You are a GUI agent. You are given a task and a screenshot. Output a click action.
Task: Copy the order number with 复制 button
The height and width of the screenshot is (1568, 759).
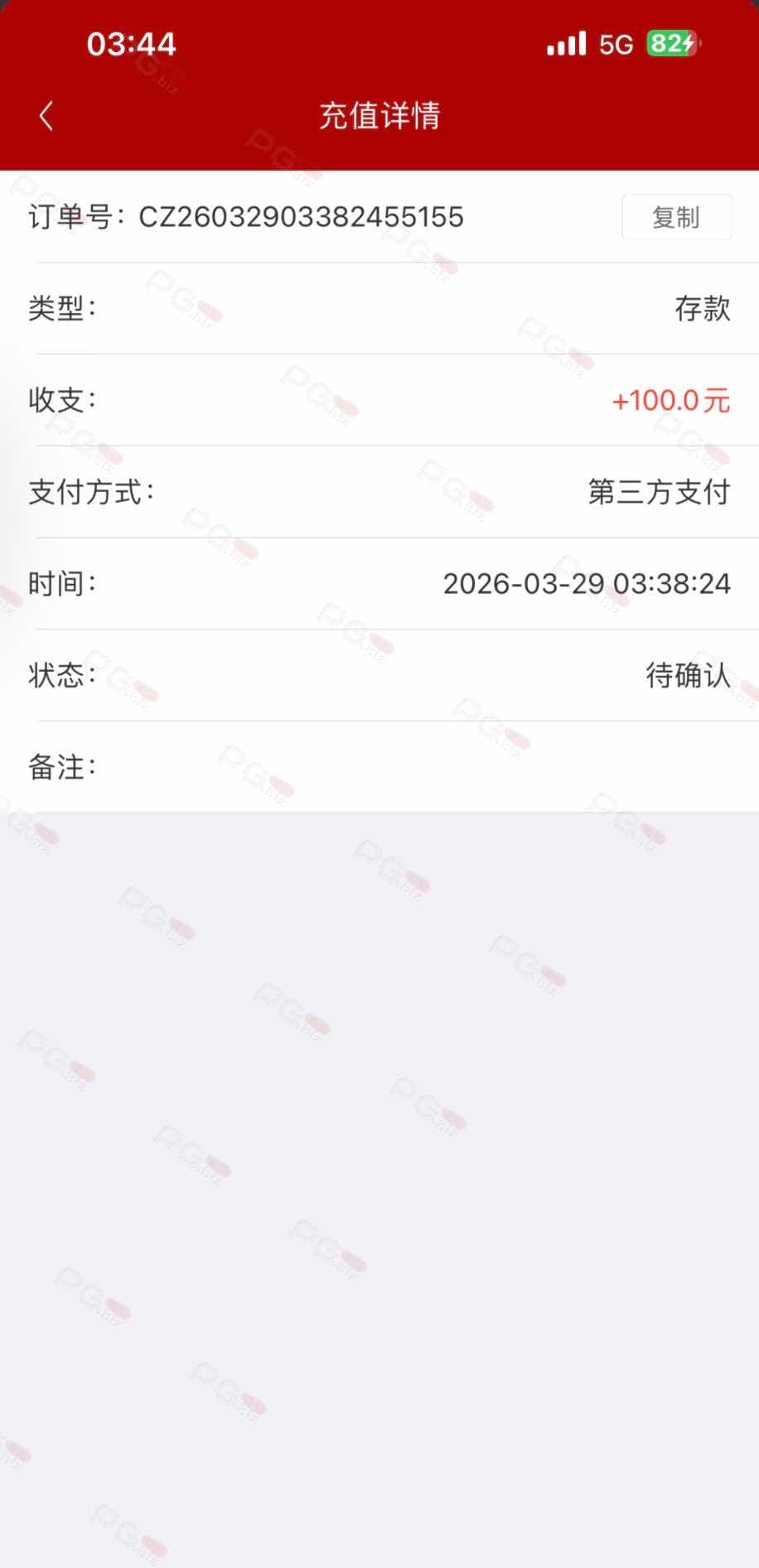pyautogui.click(x=676, y=217)
